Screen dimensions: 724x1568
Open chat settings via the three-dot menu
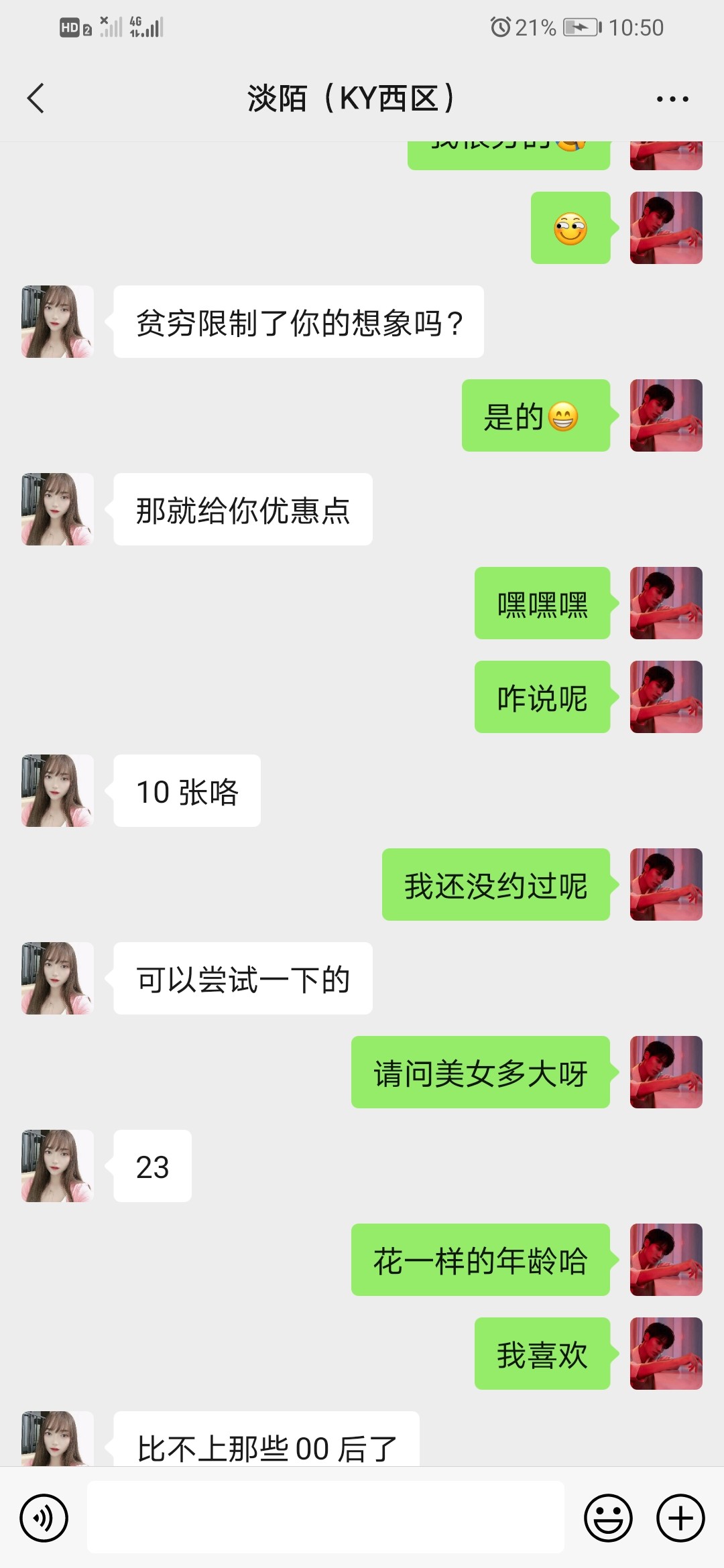click(672, 98)
